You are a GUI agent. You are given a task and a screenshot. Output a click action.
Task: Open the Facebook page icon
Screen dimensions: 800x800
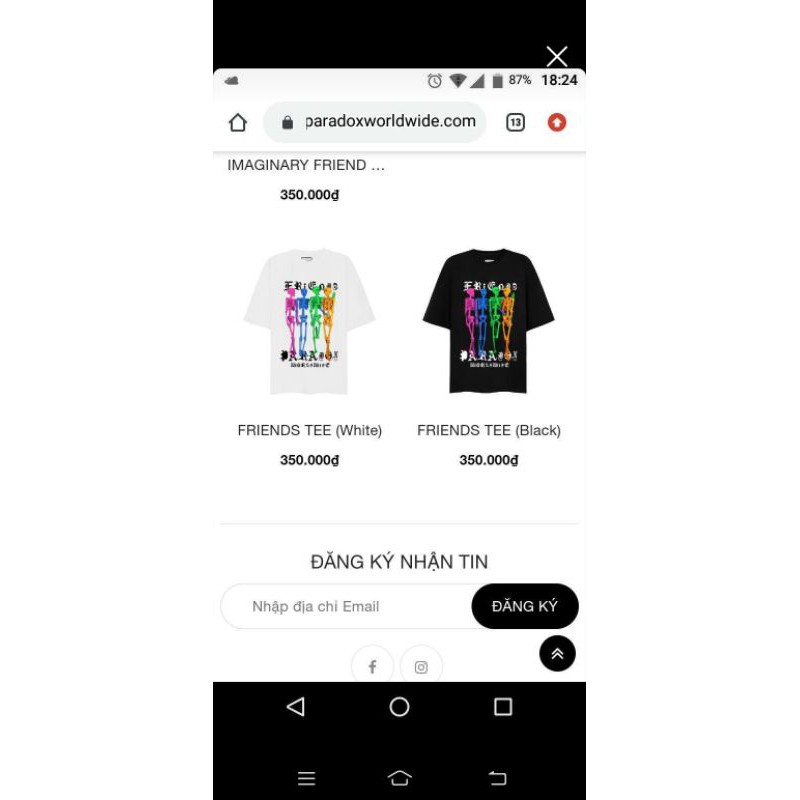point(372,666)
